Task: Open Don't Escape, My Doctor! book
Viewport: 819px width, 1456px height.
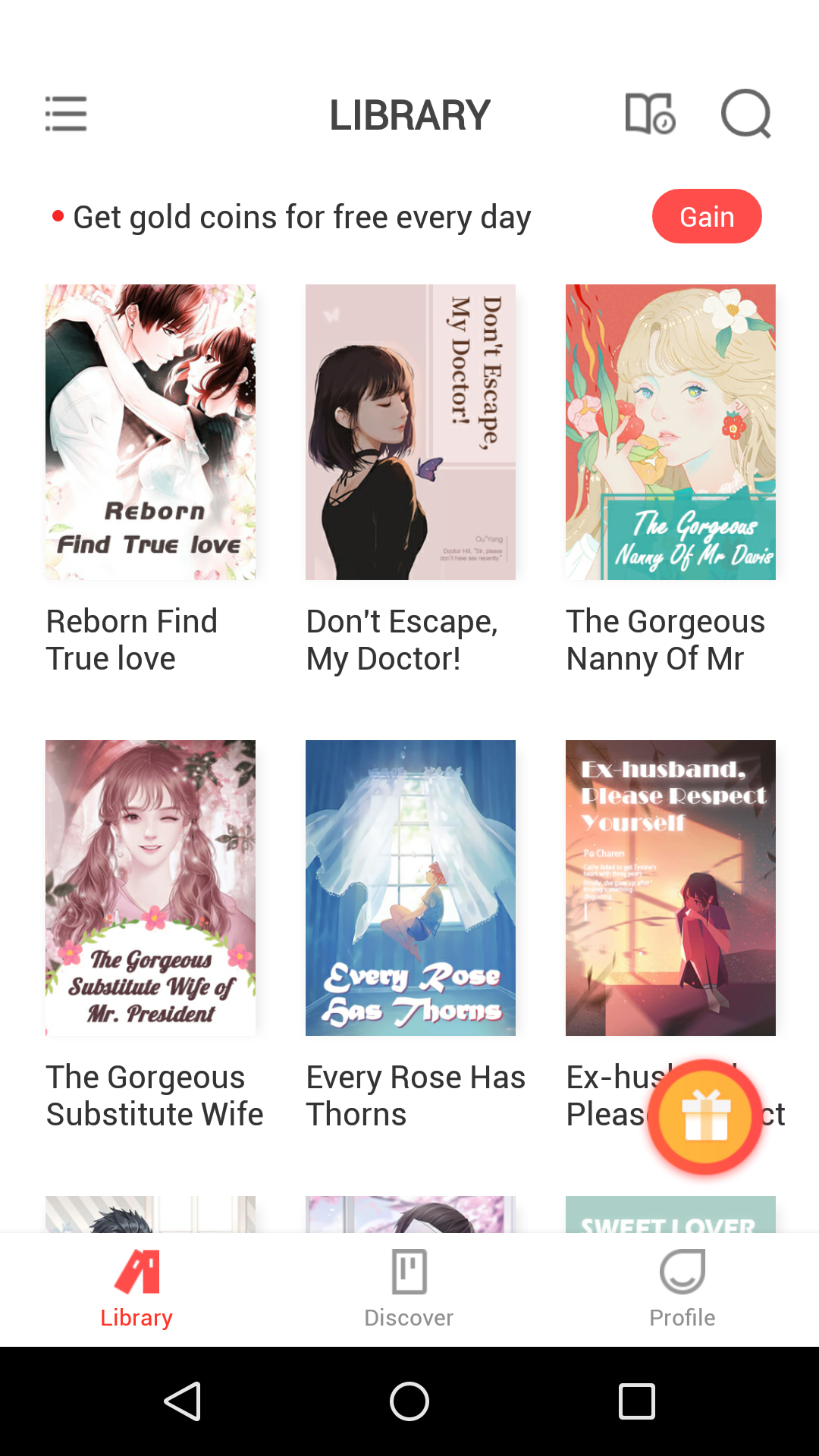Action: [x=410, y=432]
